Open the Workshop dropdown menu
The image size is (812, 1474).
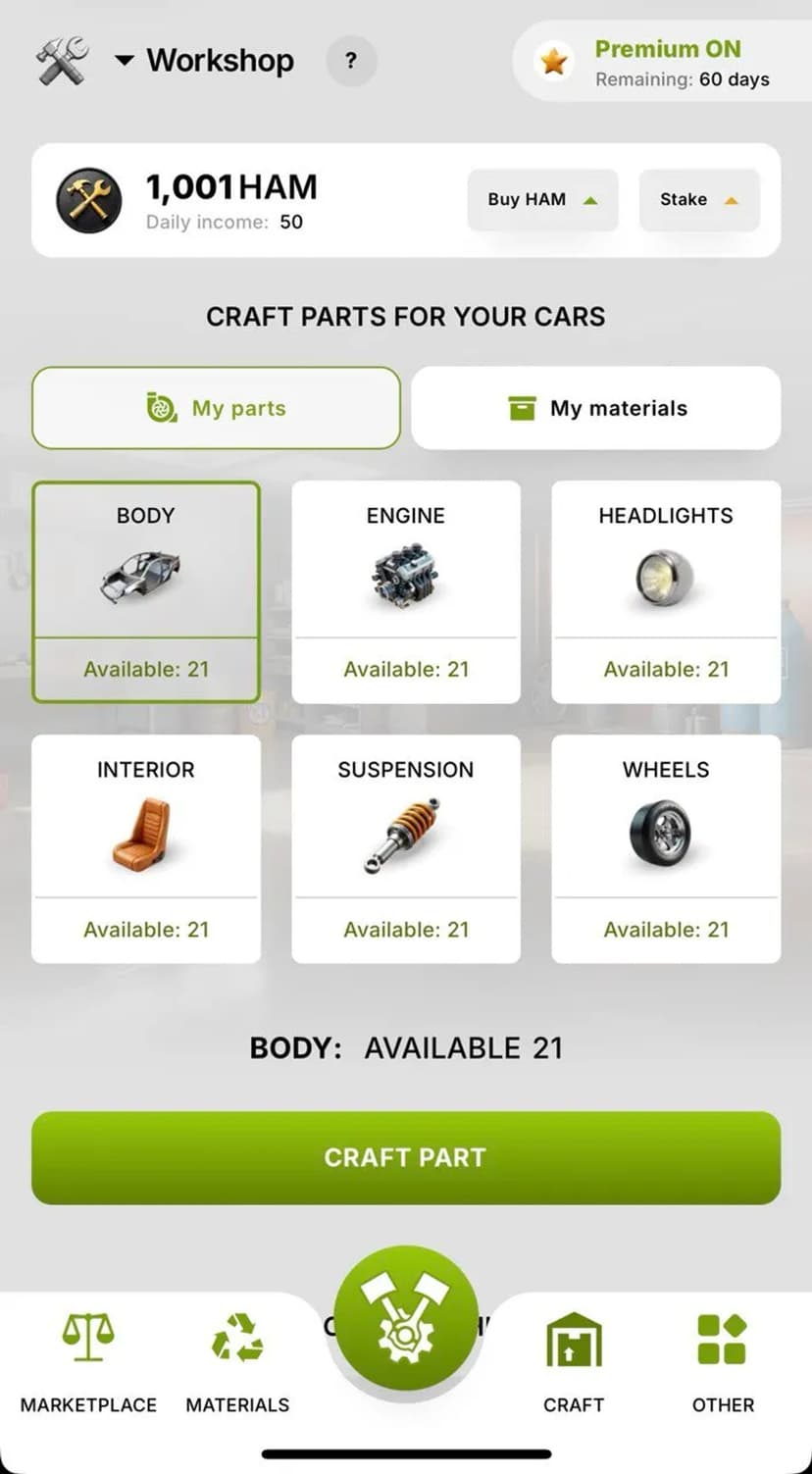pos(204,61)
